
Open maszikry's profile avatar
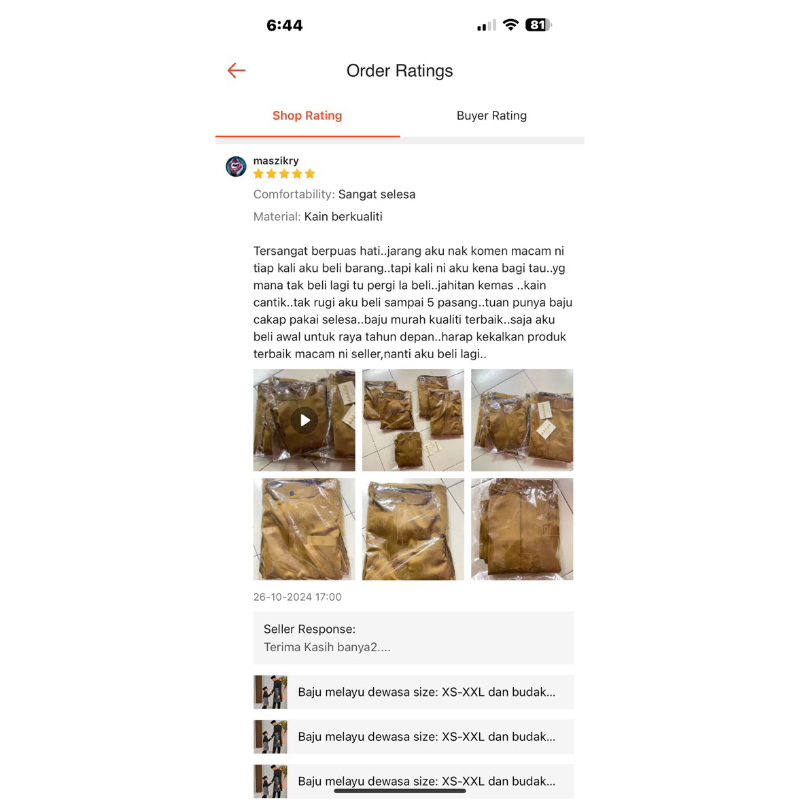click(236, 166)
